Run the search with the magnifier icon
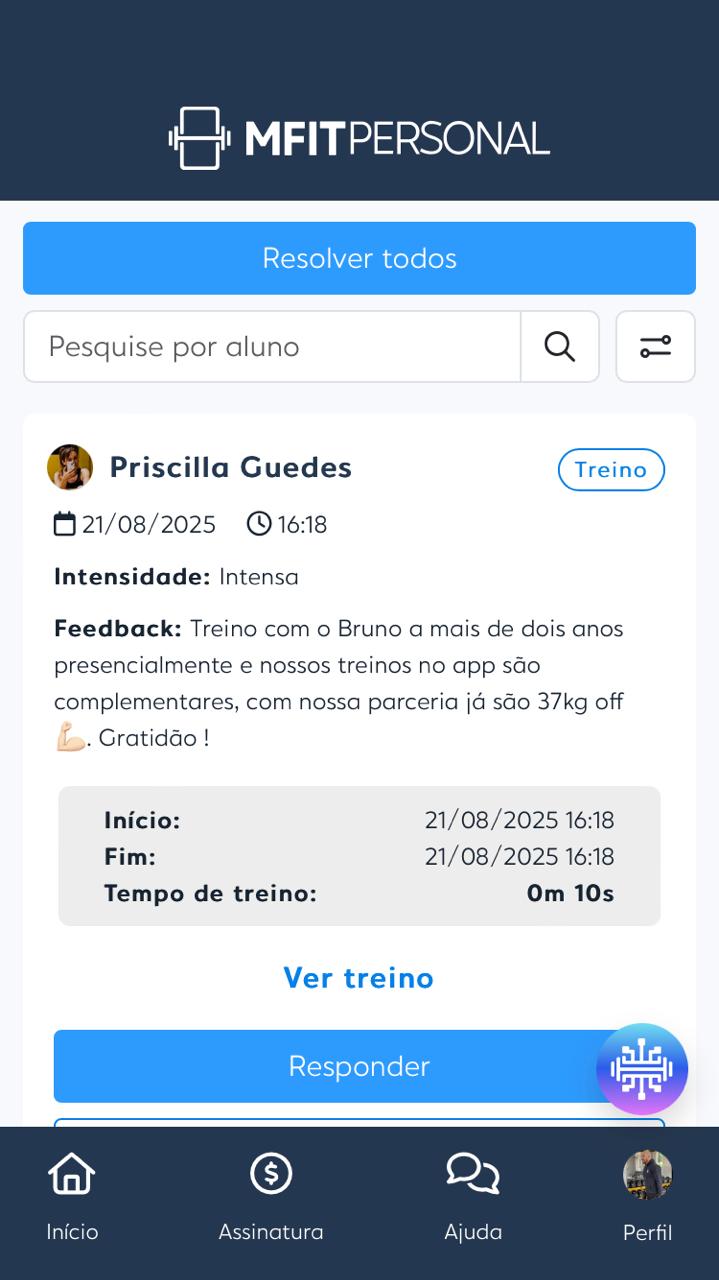 pyautogui.click(x=560, y=347)
